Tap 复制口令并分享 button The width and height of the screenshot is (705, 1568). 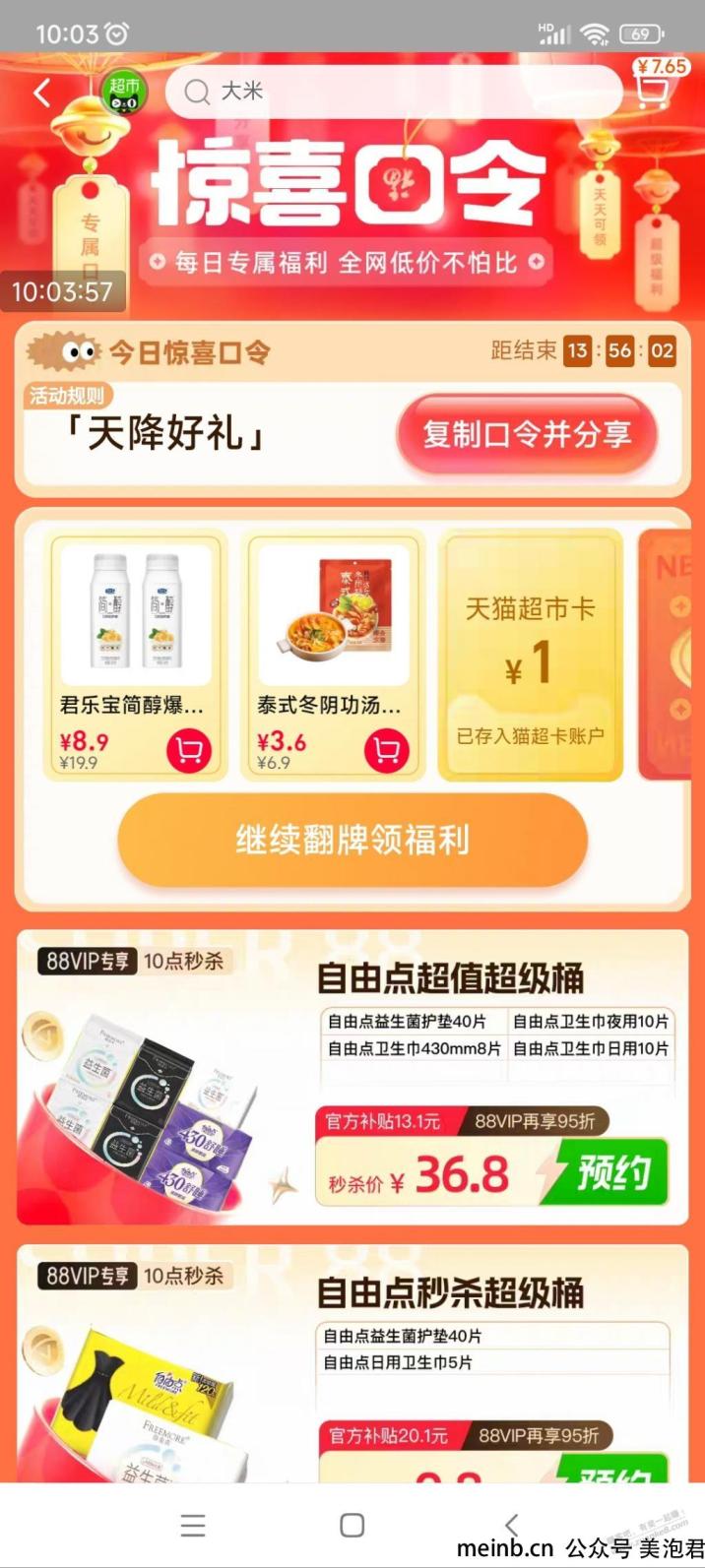coord(527,434)
